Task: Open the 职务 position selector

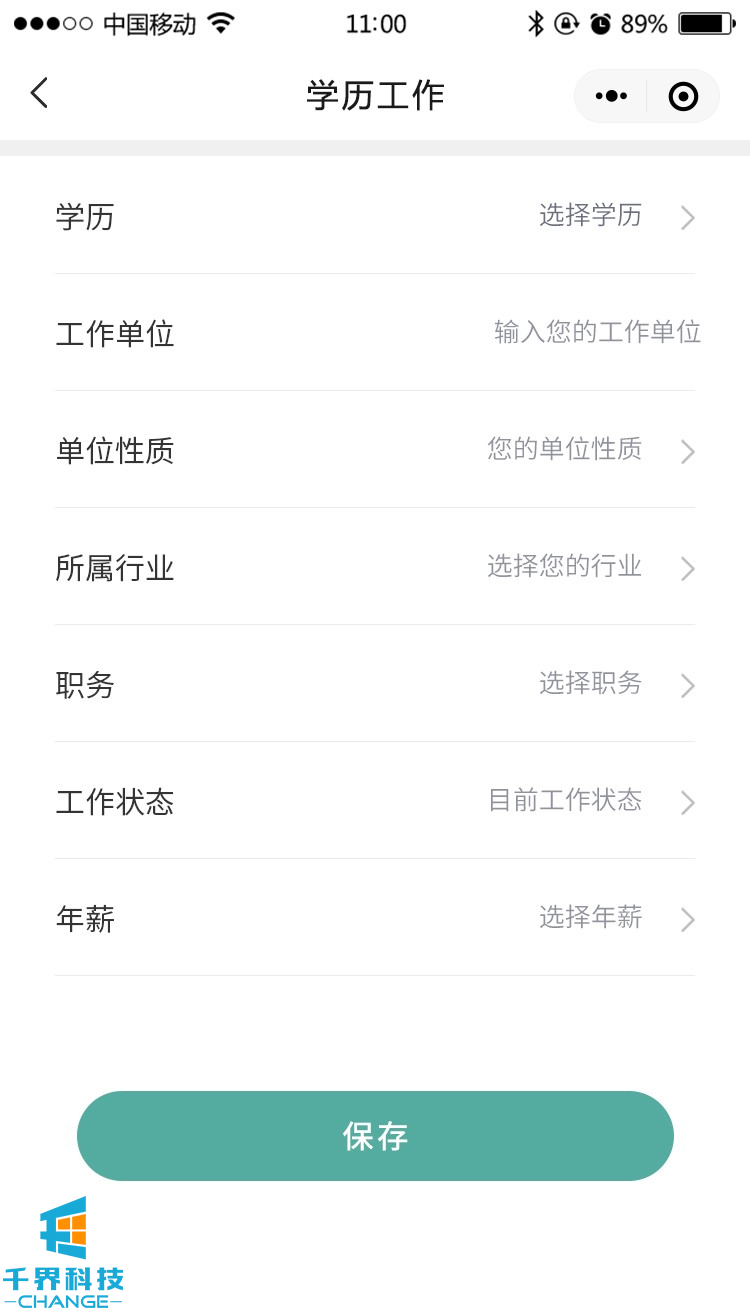Action: 590,684
